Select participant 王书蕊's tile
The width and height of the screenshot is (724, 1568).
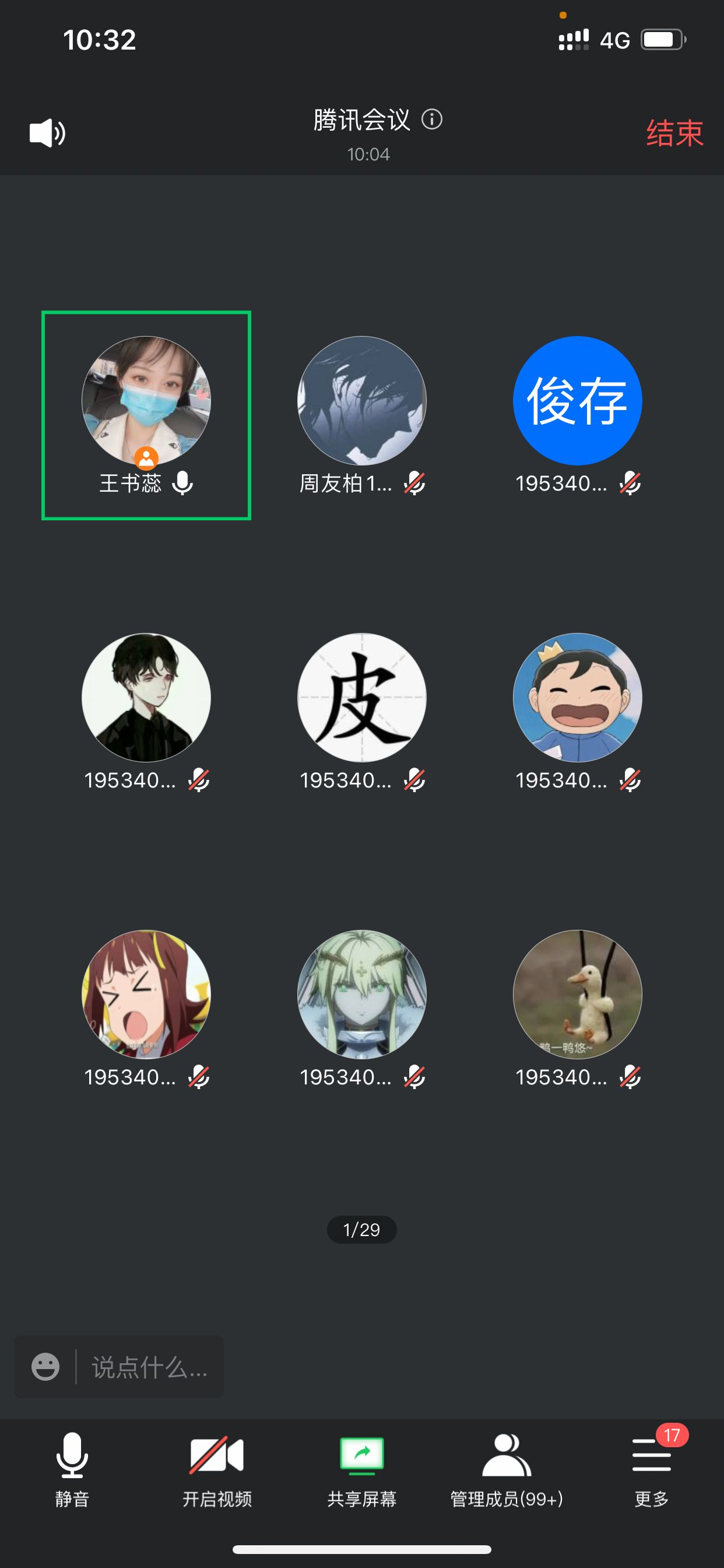click(x=146, y=416)
